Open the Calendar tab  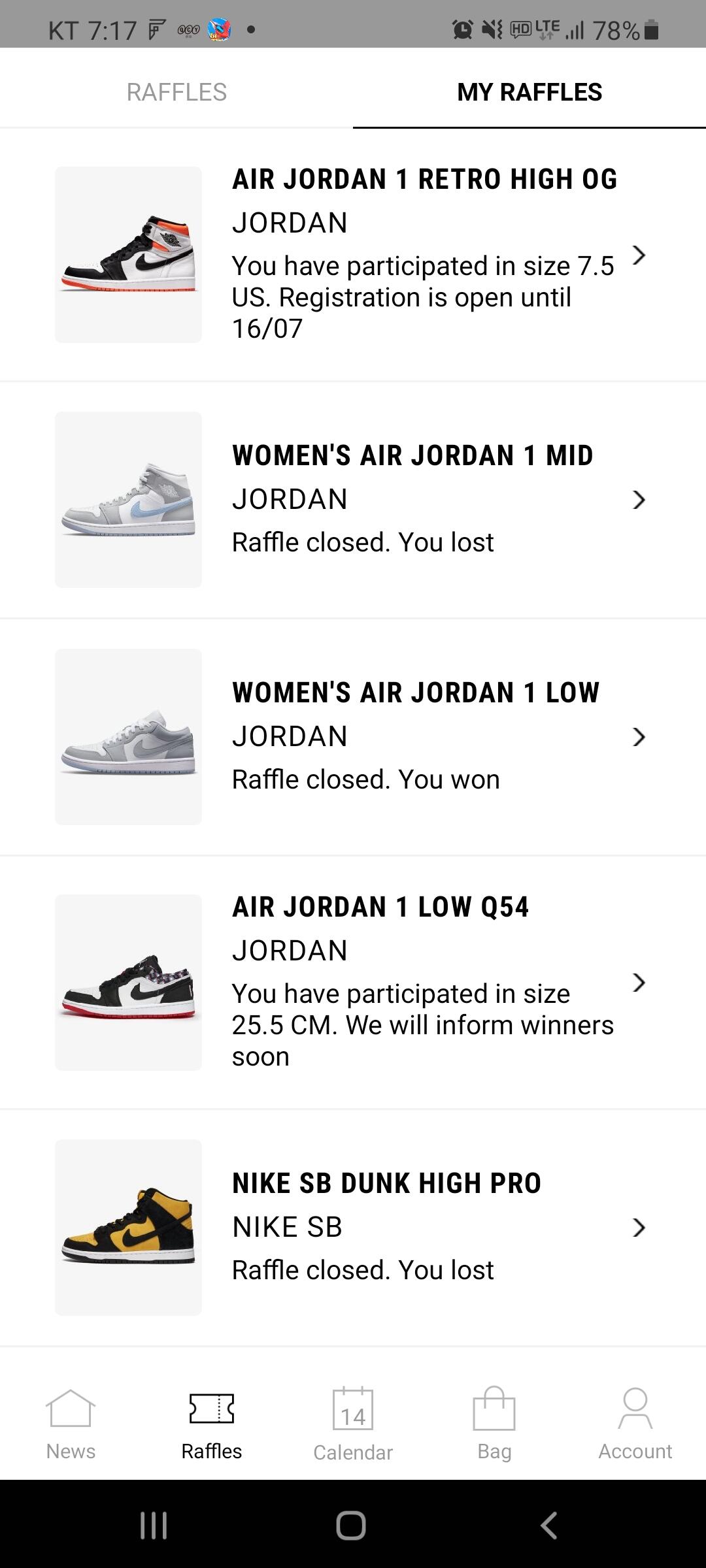point(353,1424)
